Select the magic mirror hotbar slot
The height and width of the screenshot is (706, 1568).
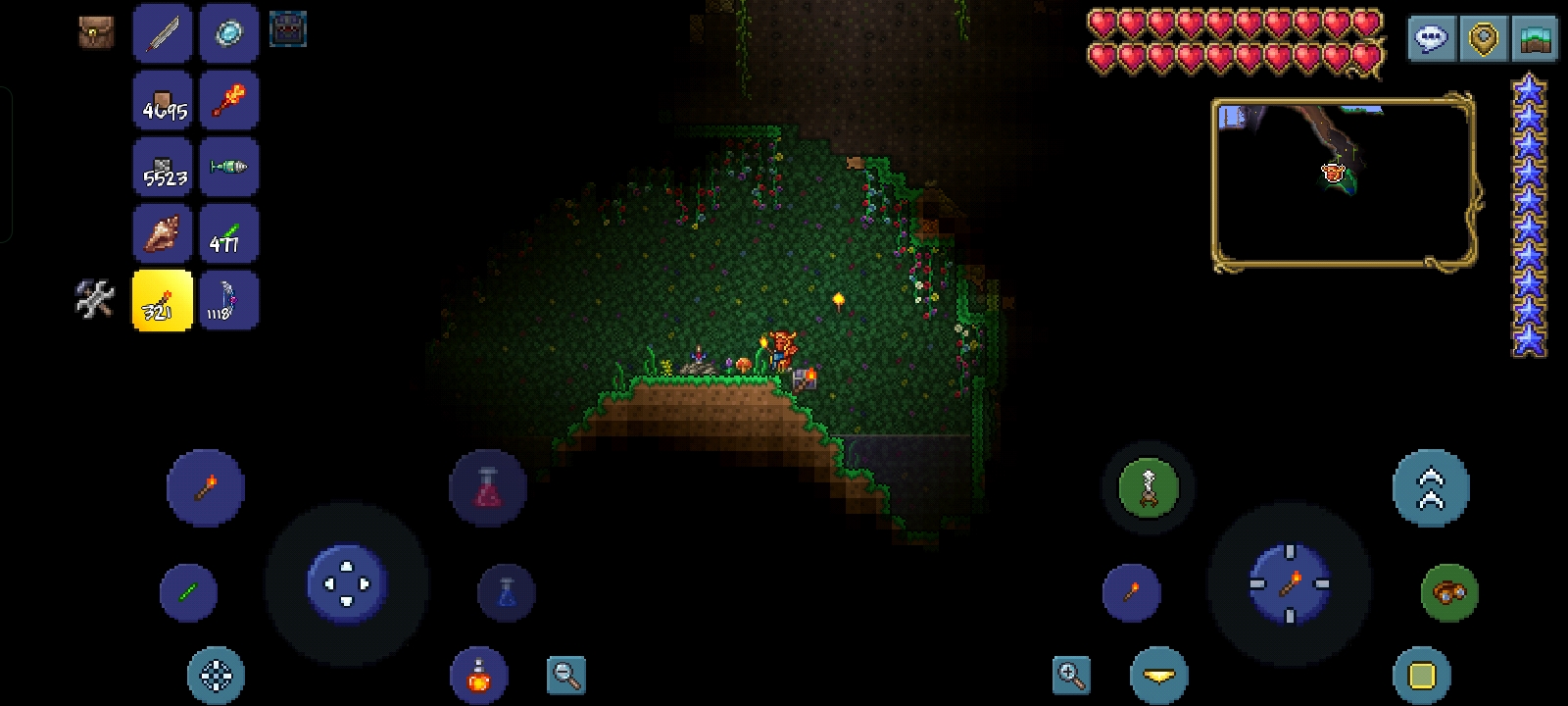click(x=229, y=32)
